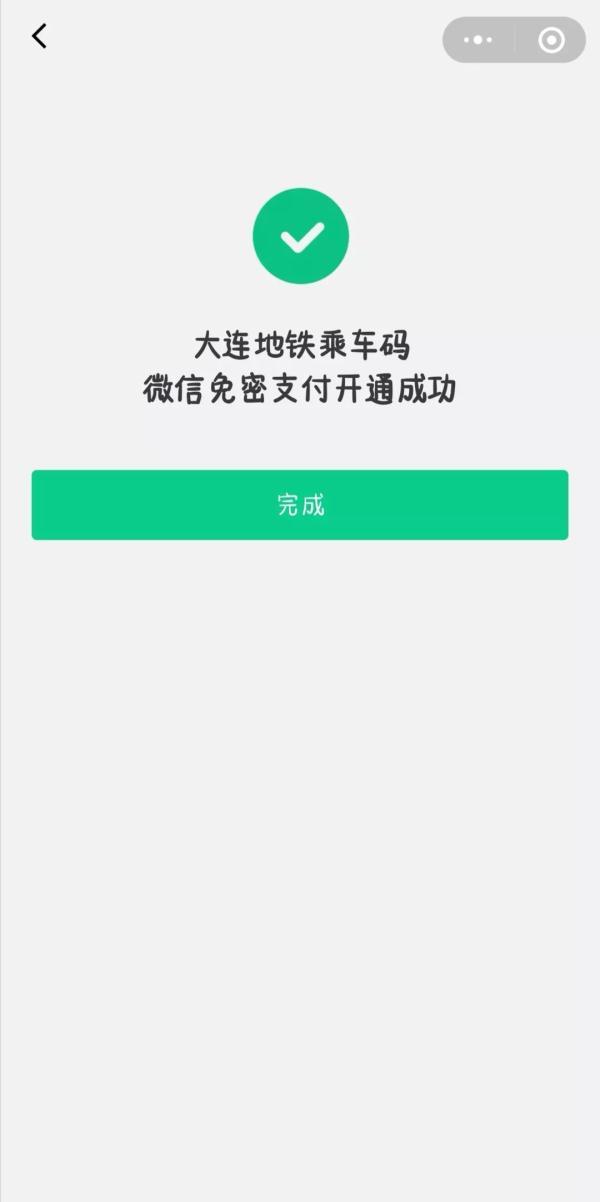This screenshot has height=1202, width=600.
Task: Tap the green 完成 button
Action: 300,505
